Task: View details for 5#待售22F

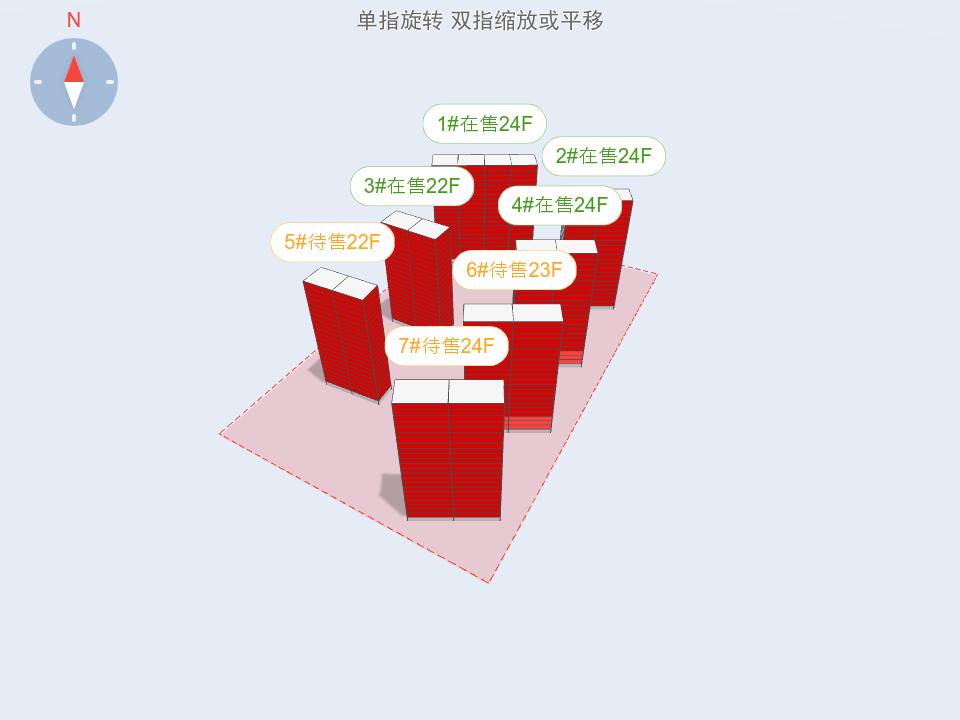Action: (333, 242)
